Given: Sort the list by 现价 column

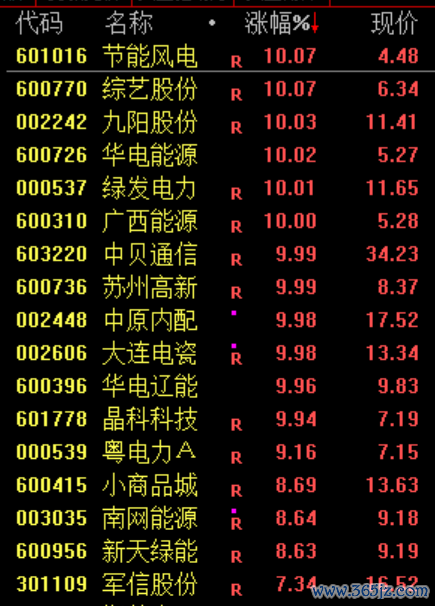Looking at the screenshot, I should click(394, 23).
